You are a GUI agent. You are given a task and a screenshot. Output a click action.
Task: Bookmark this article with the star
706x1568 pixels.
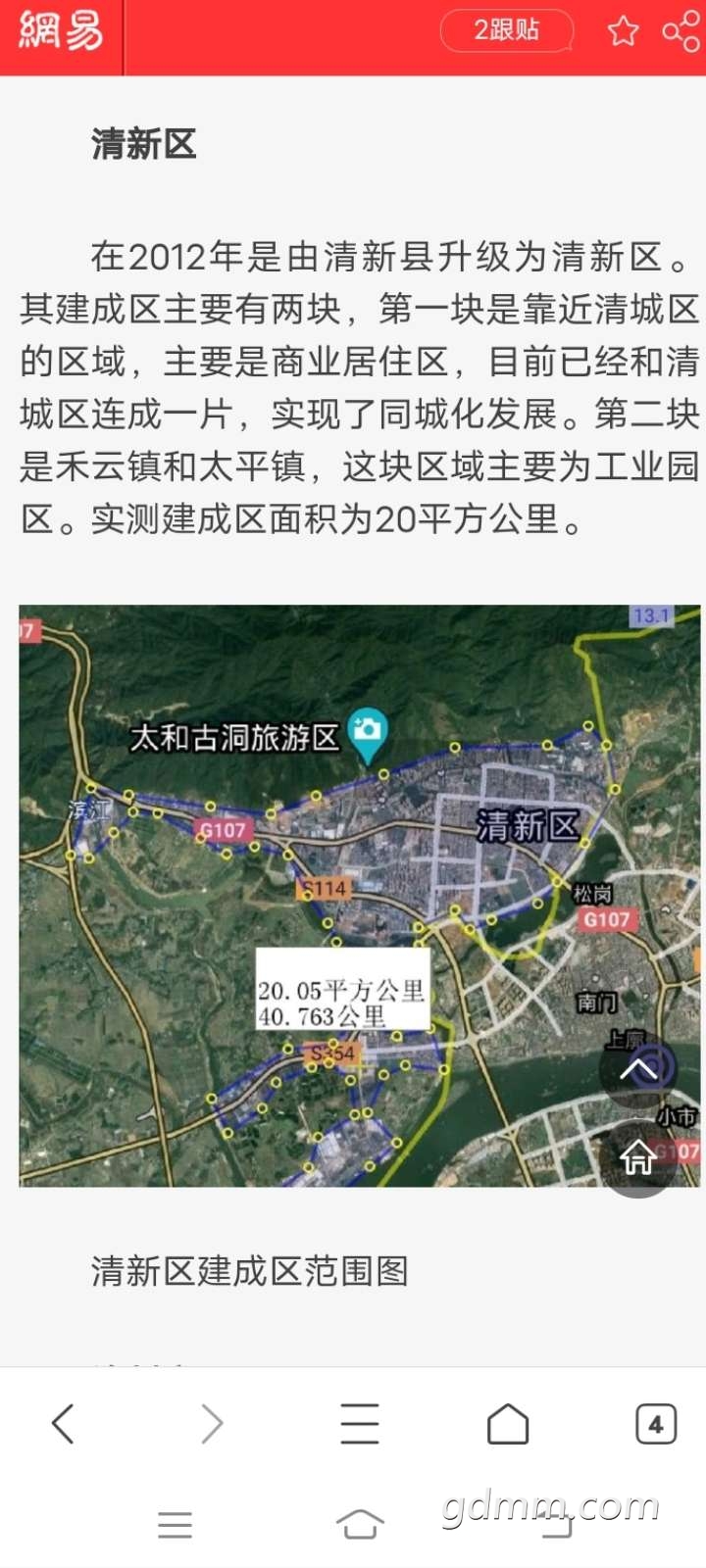pos(623,31)
